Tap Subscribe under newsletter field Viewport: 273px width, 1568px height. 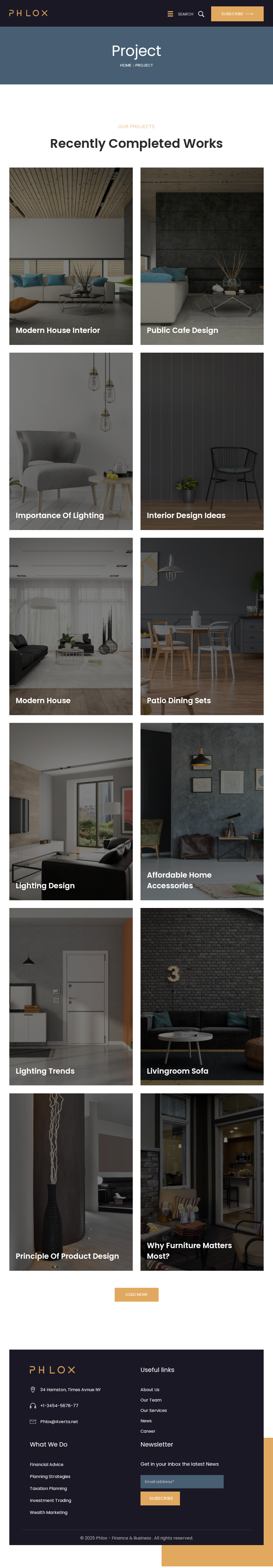tap(160, 1498)
